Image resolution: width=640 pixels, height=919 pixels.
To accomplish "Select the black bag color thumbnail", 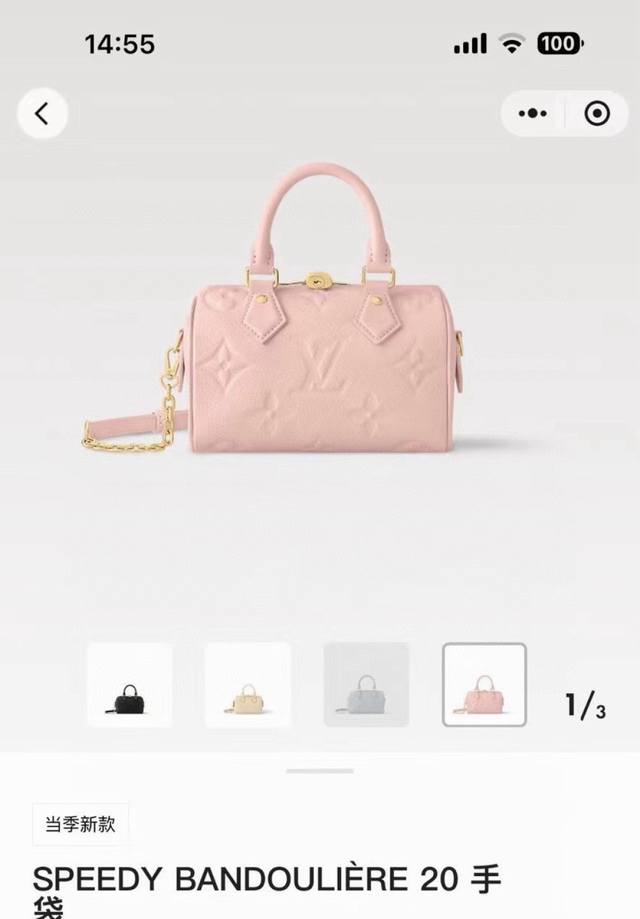I will pyautogui.click(x=130, y=685).
